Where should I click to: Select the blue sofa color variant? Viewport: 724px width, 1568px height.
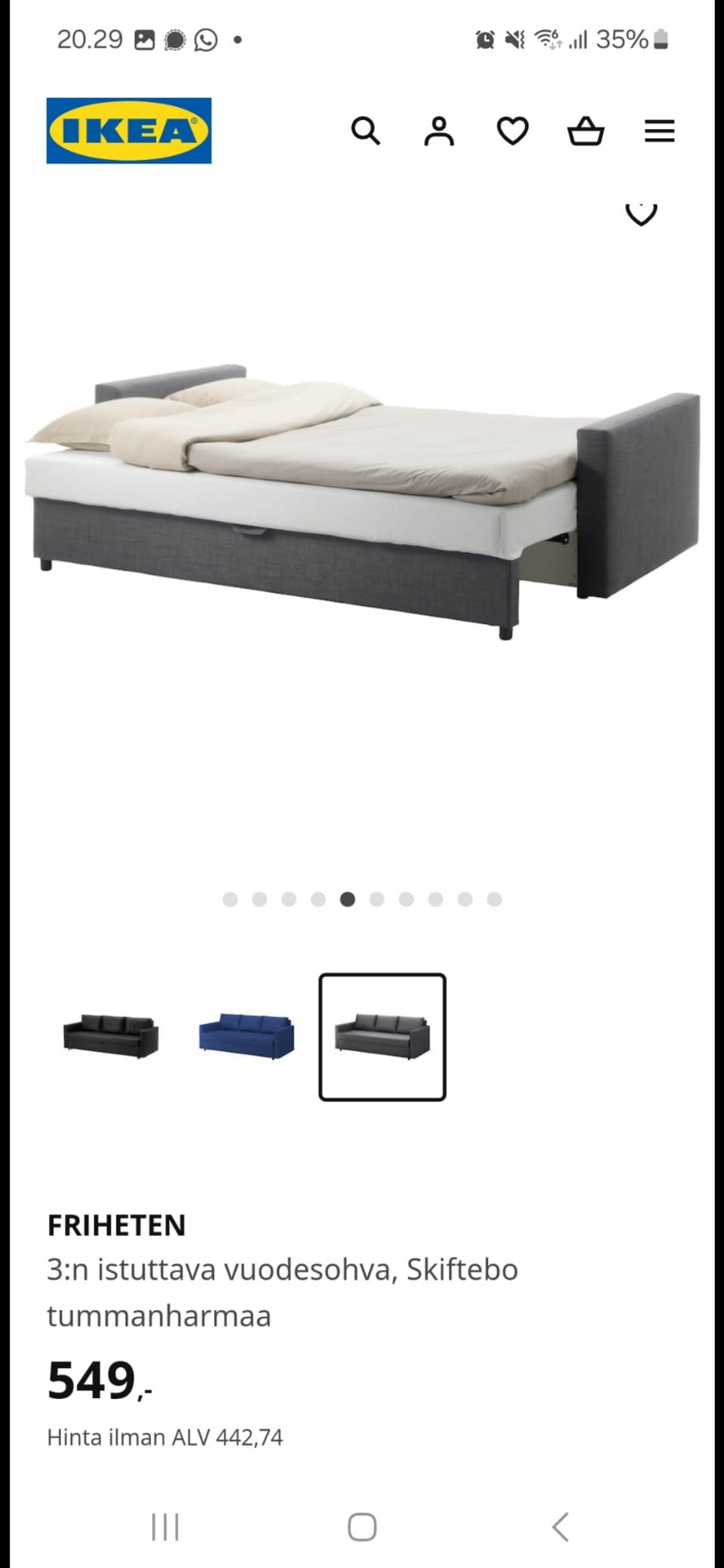point(247,1036)
